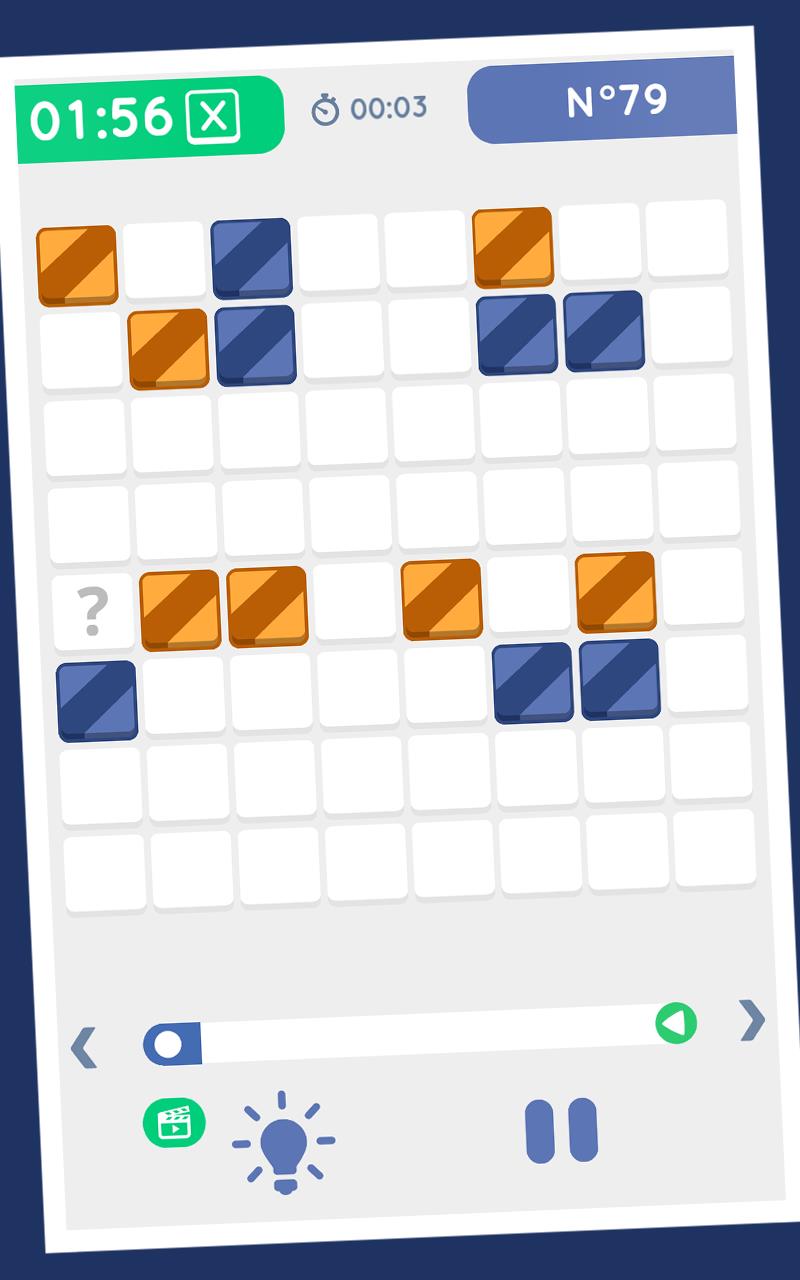Open the N°79 level button

[615, 100]
